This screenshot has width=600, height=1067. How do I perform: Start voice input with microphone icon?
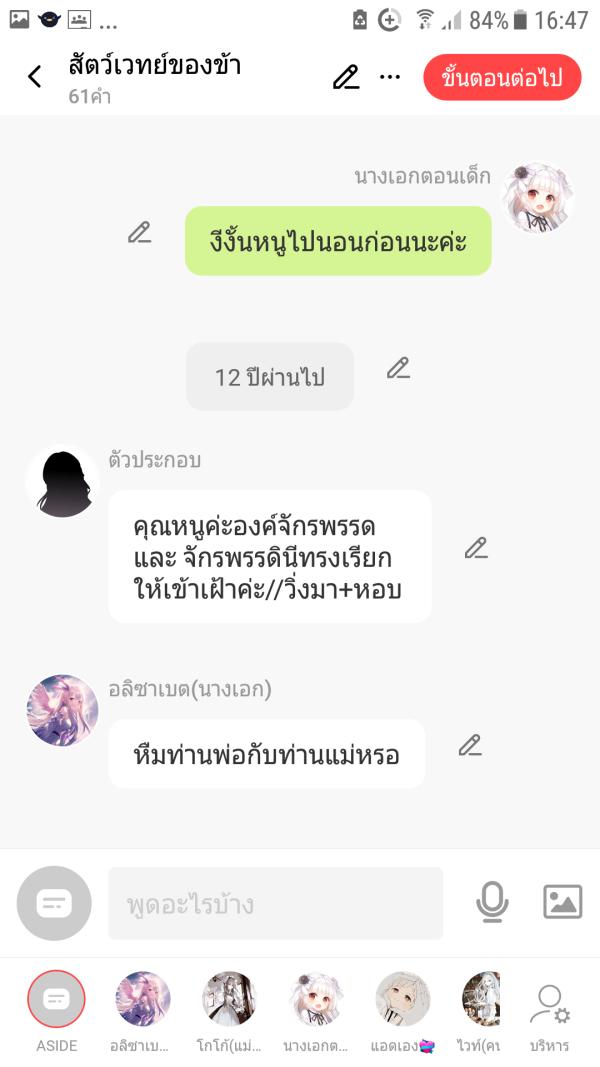click(x=491, y=903)
